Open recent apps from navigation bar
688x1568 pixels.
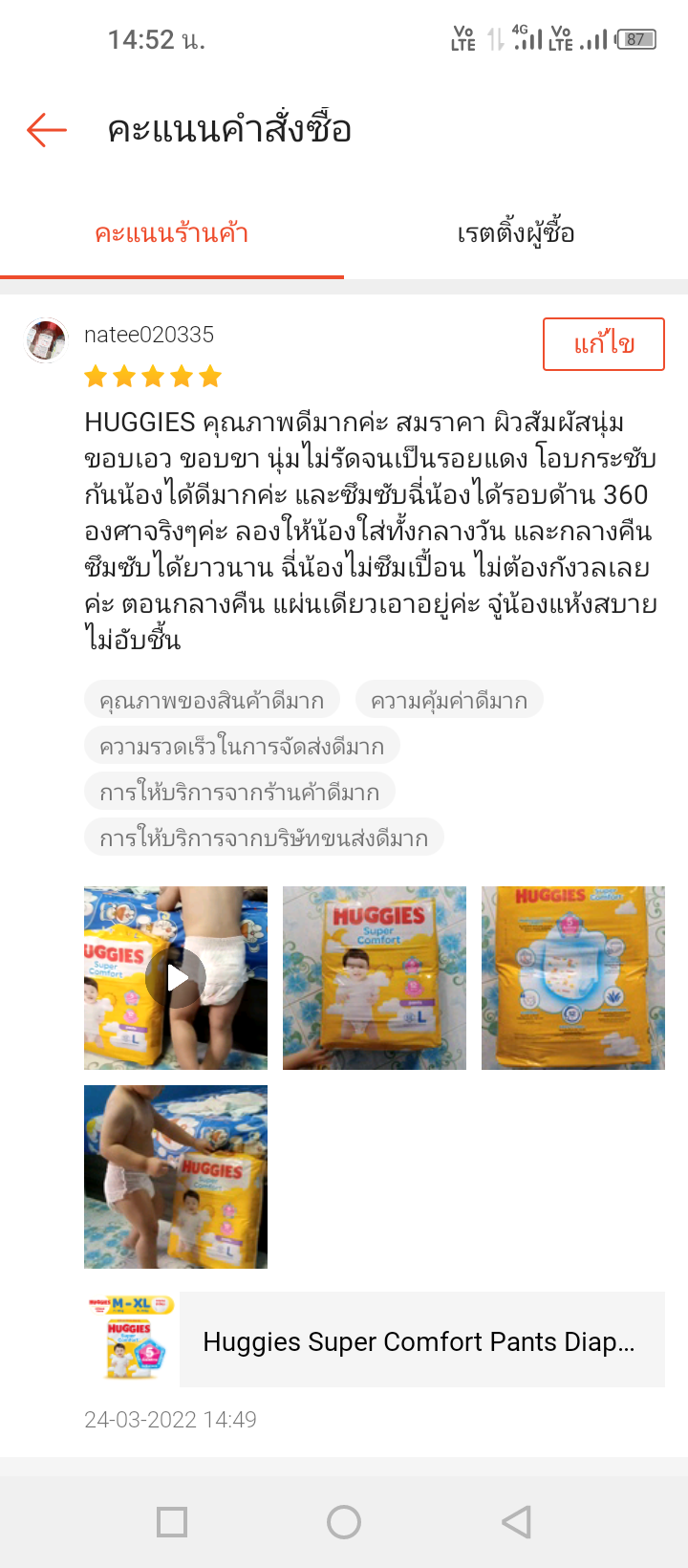[x=172, y=1521]
